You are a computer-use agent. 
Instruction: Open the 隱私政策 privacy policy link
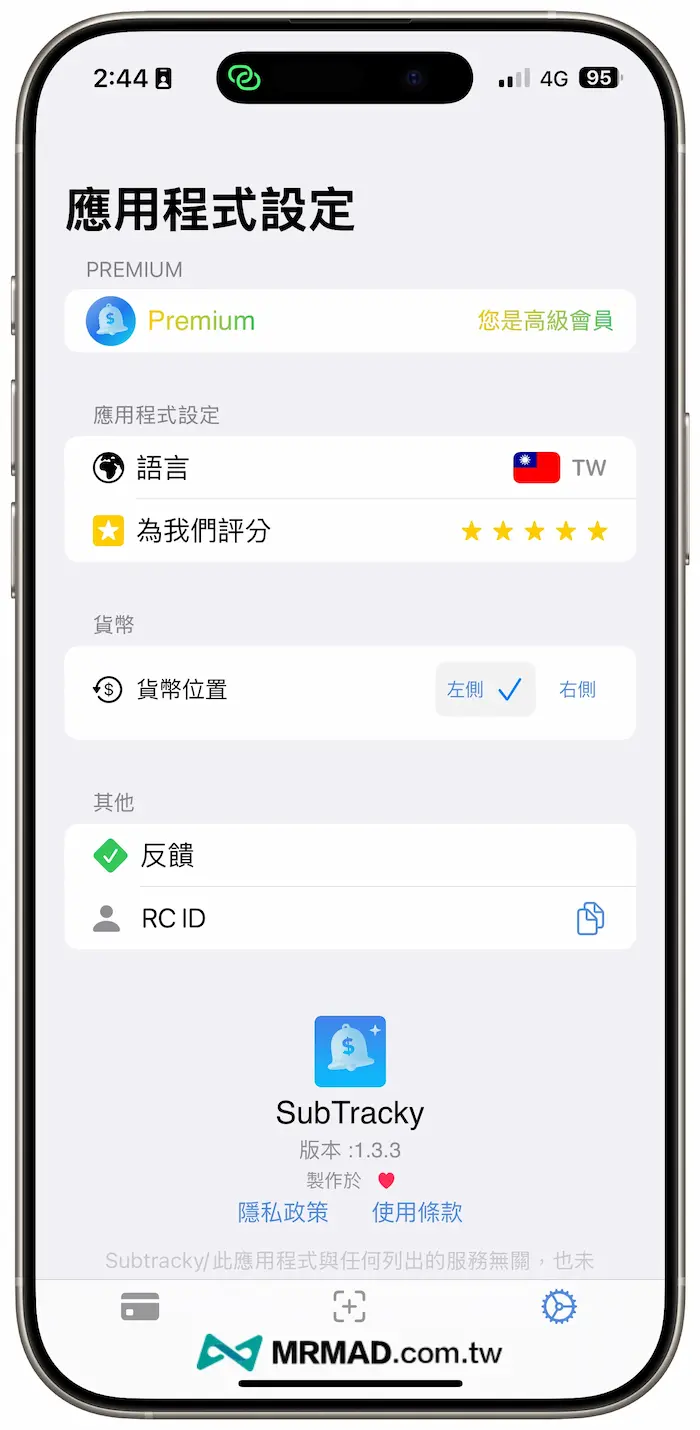tap(283, 1212)
